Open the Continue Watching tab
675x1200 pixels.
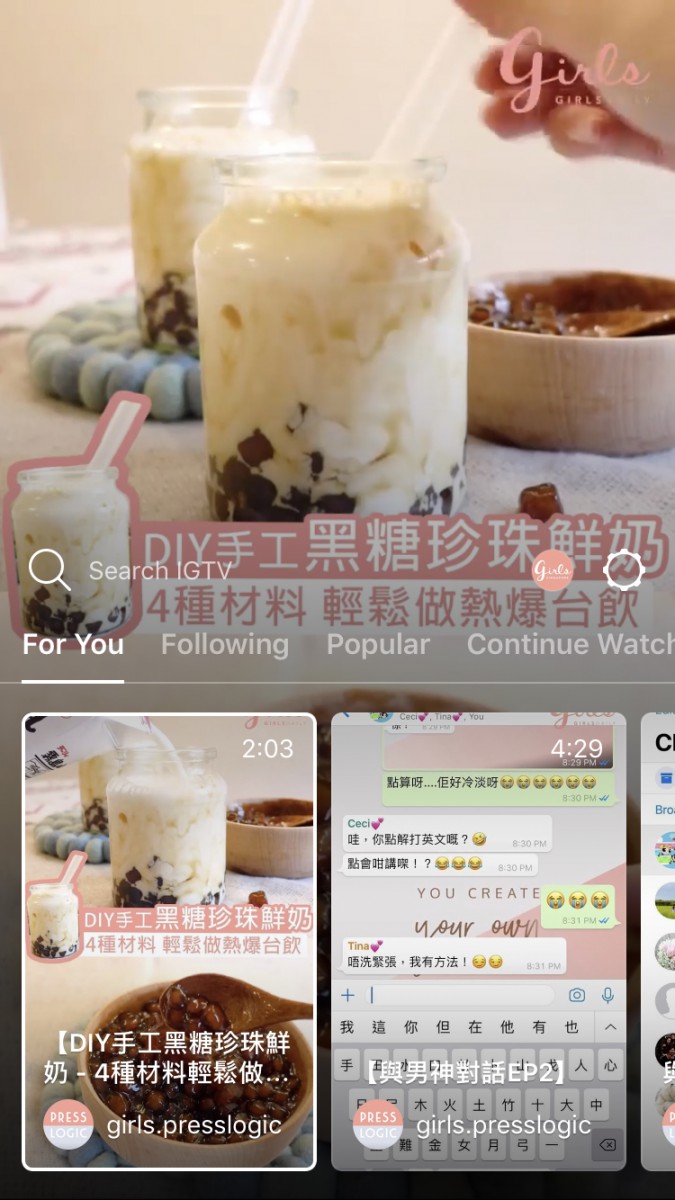pos(570,645)
